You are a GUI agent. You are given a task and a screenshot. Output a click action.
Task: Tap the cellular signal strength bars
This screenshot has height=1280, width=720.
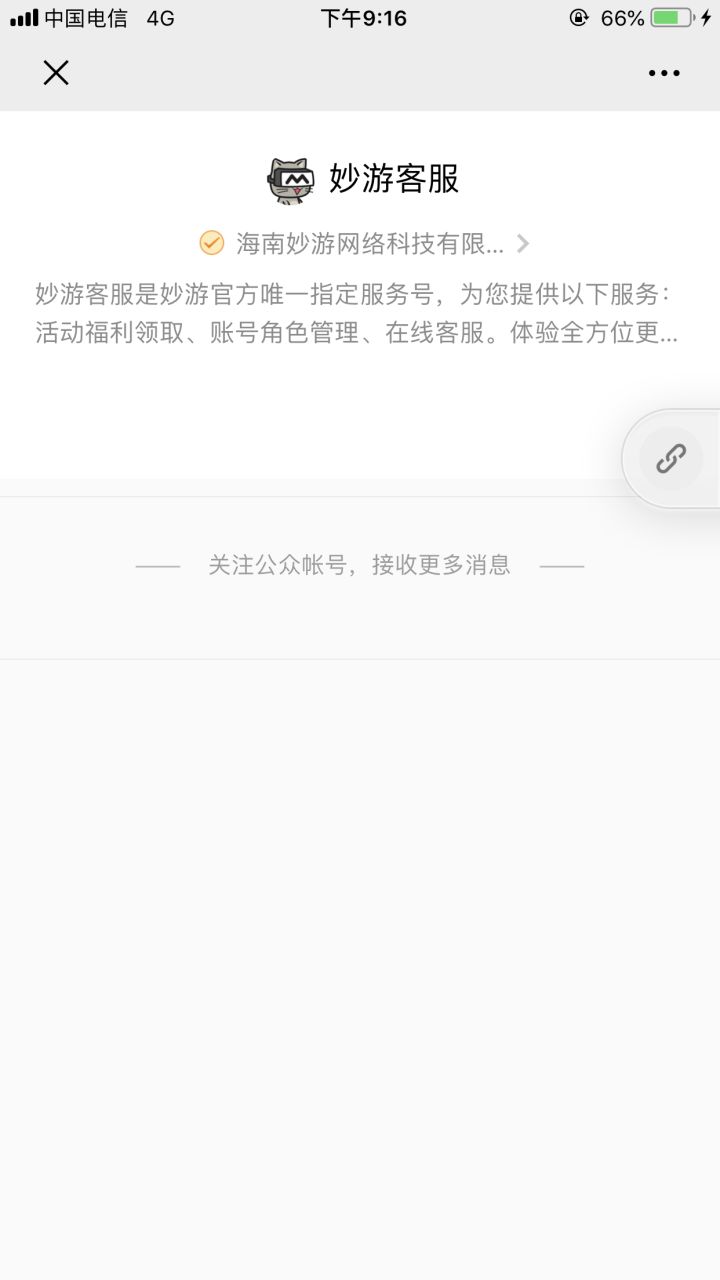(x=22, y=17)
